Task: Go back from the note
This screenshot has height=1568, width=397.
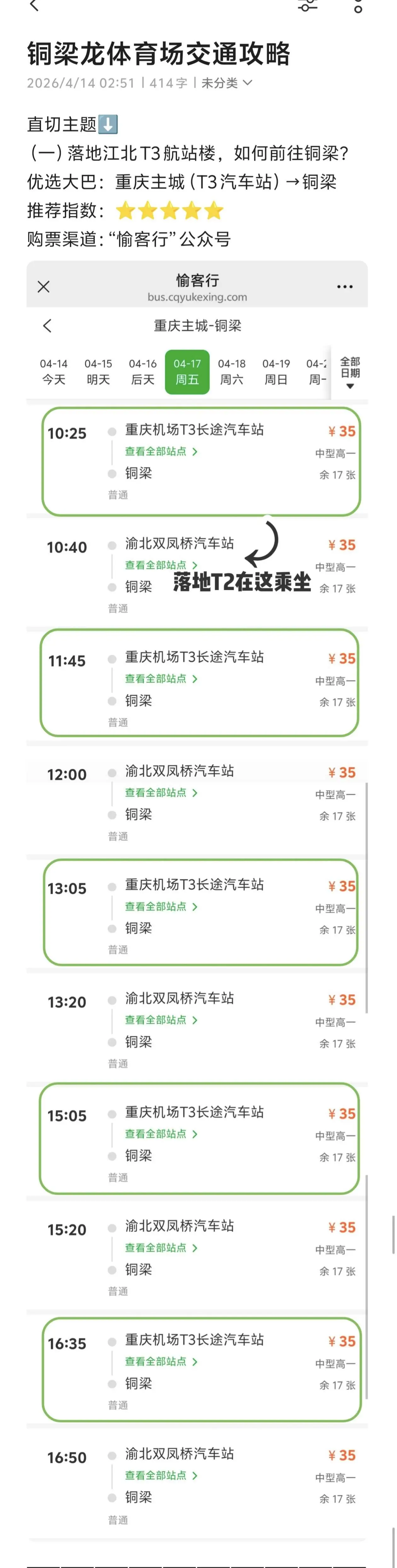Action: pyautogui.click(x=34, y=5)
